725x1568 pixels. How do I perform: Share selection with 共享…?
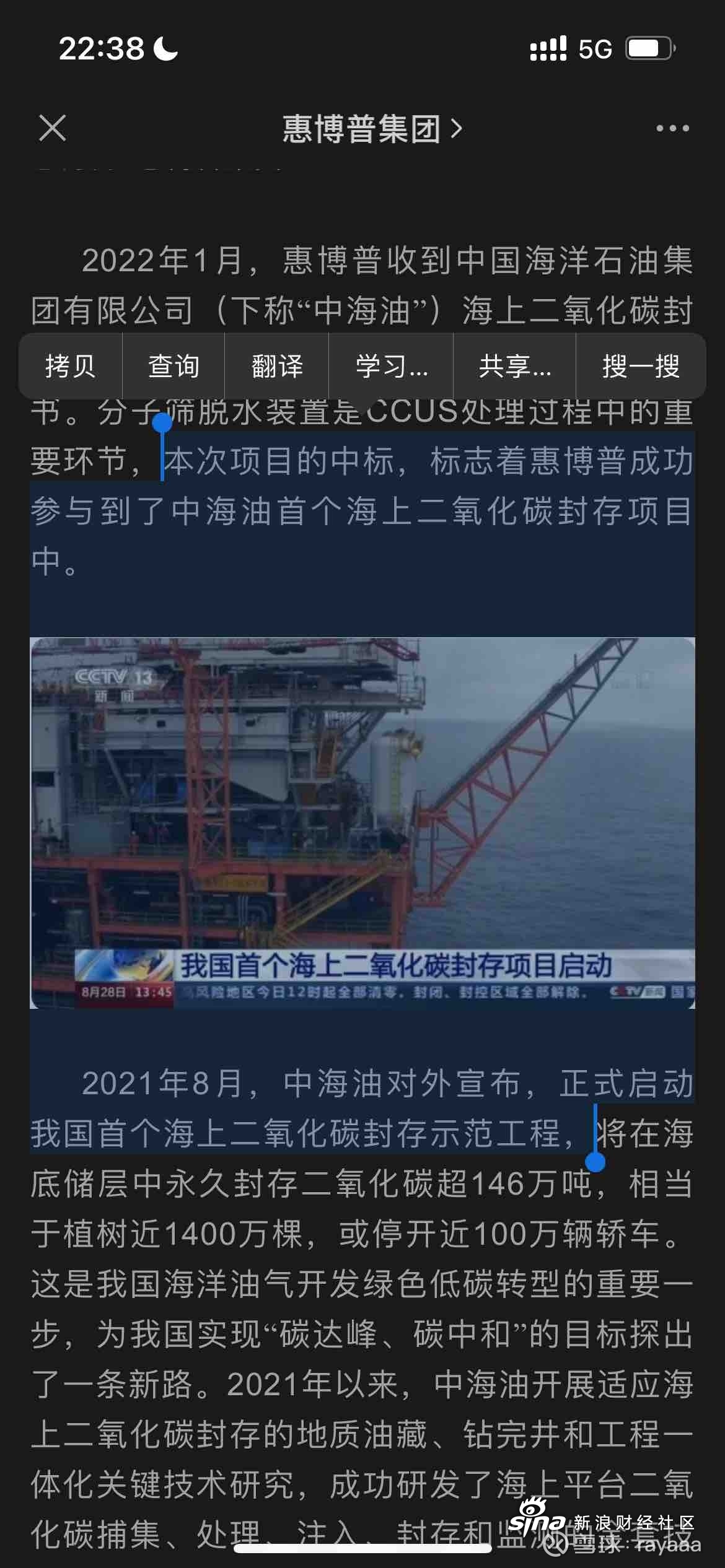[x=514, y=366]
